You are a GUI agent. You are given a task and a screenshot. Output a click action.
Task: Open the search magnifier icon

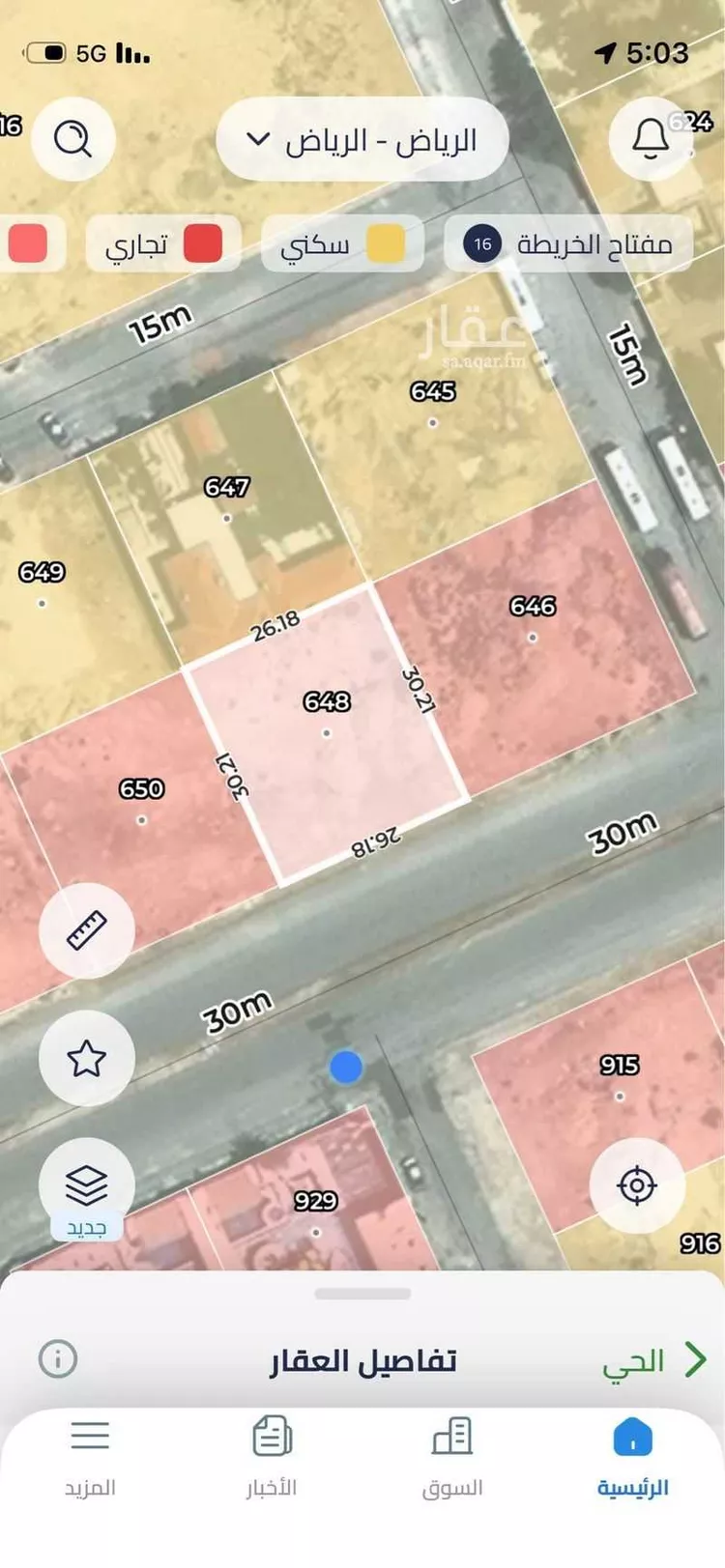click(x=73, y=139)
